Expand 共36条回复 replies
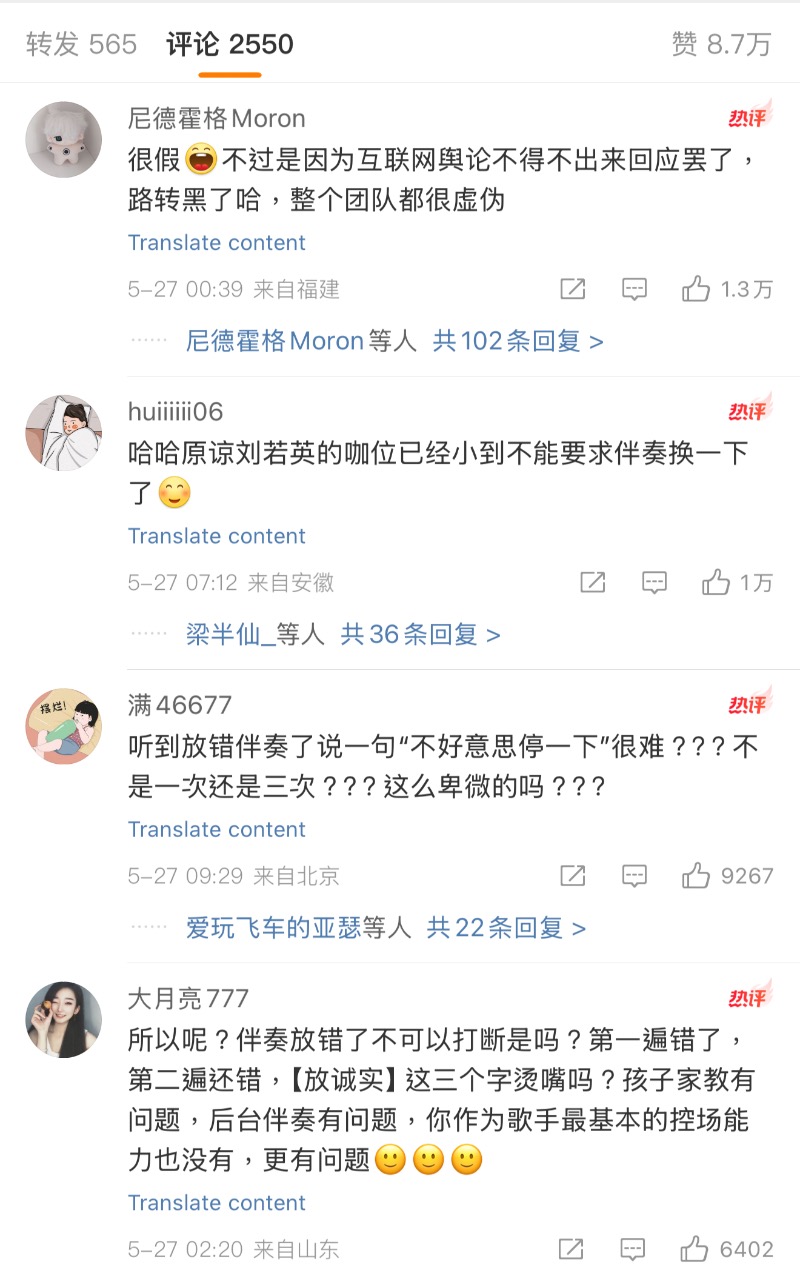This screenshot has width=800, height=1273. [x=420, y=635]
